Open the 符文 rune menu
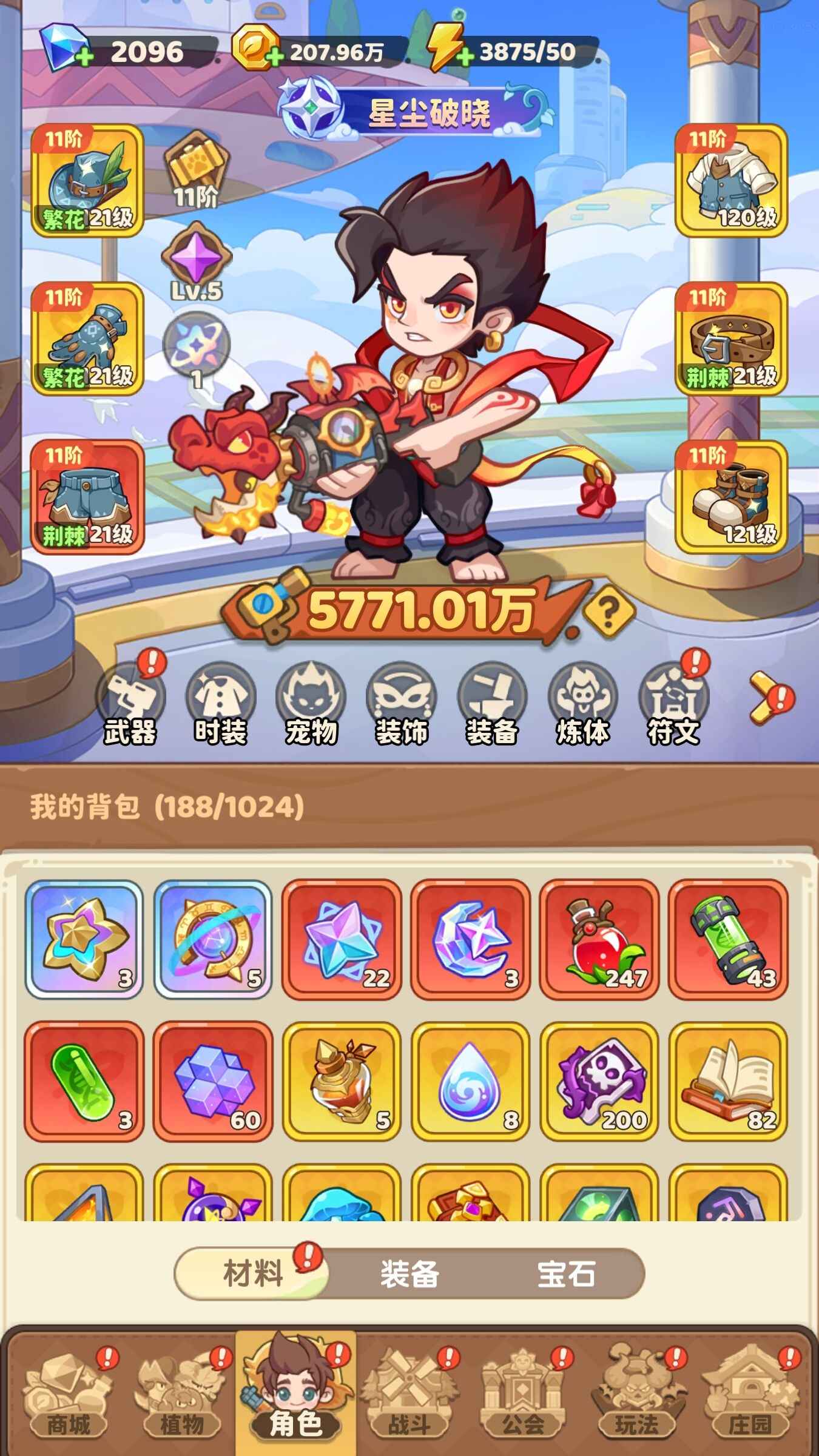The height and width of the screenshot is (1456, 819). coord(673,704)
